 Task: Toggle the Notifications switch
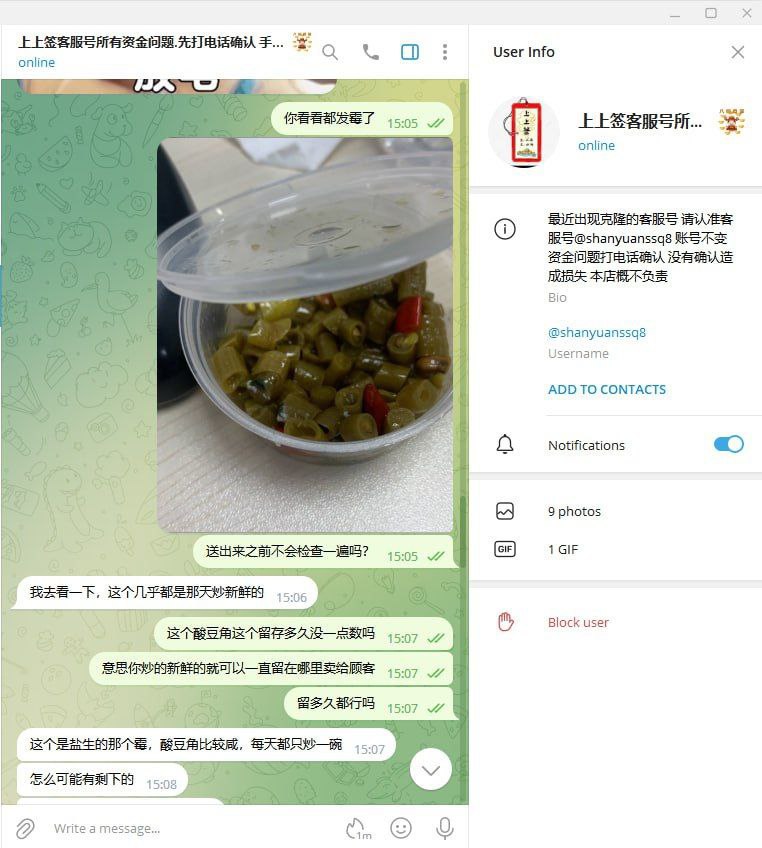coord(728,445)
